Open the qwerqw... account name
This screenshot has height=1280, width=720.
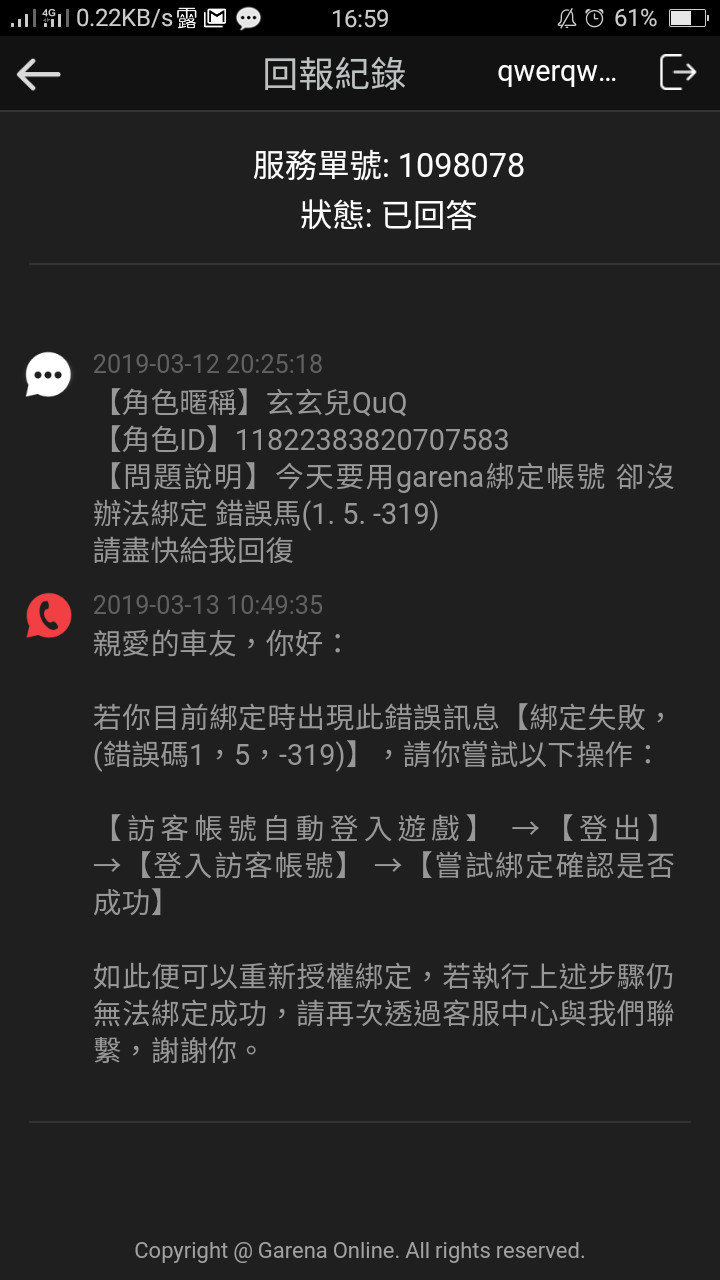tap(556, 73)
